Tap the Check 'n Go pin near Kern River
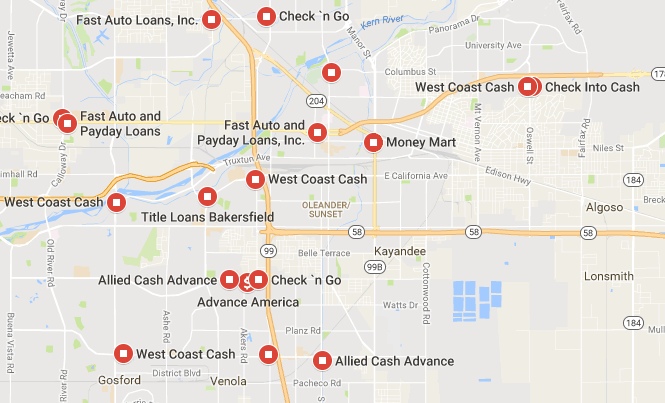The image size is (665, 403). (266, 17)
